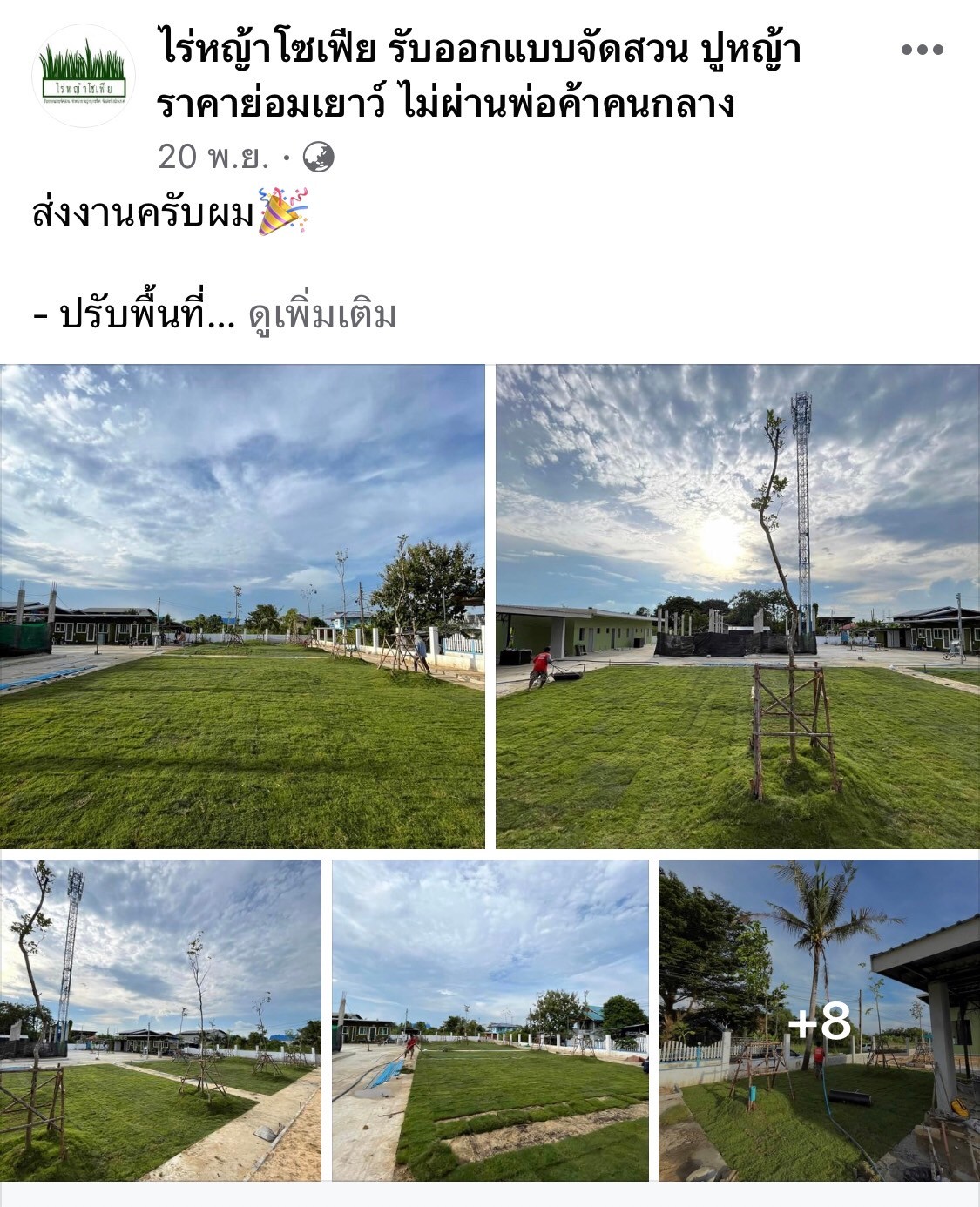Open the +8 tile for more photos

[819, 1020]
